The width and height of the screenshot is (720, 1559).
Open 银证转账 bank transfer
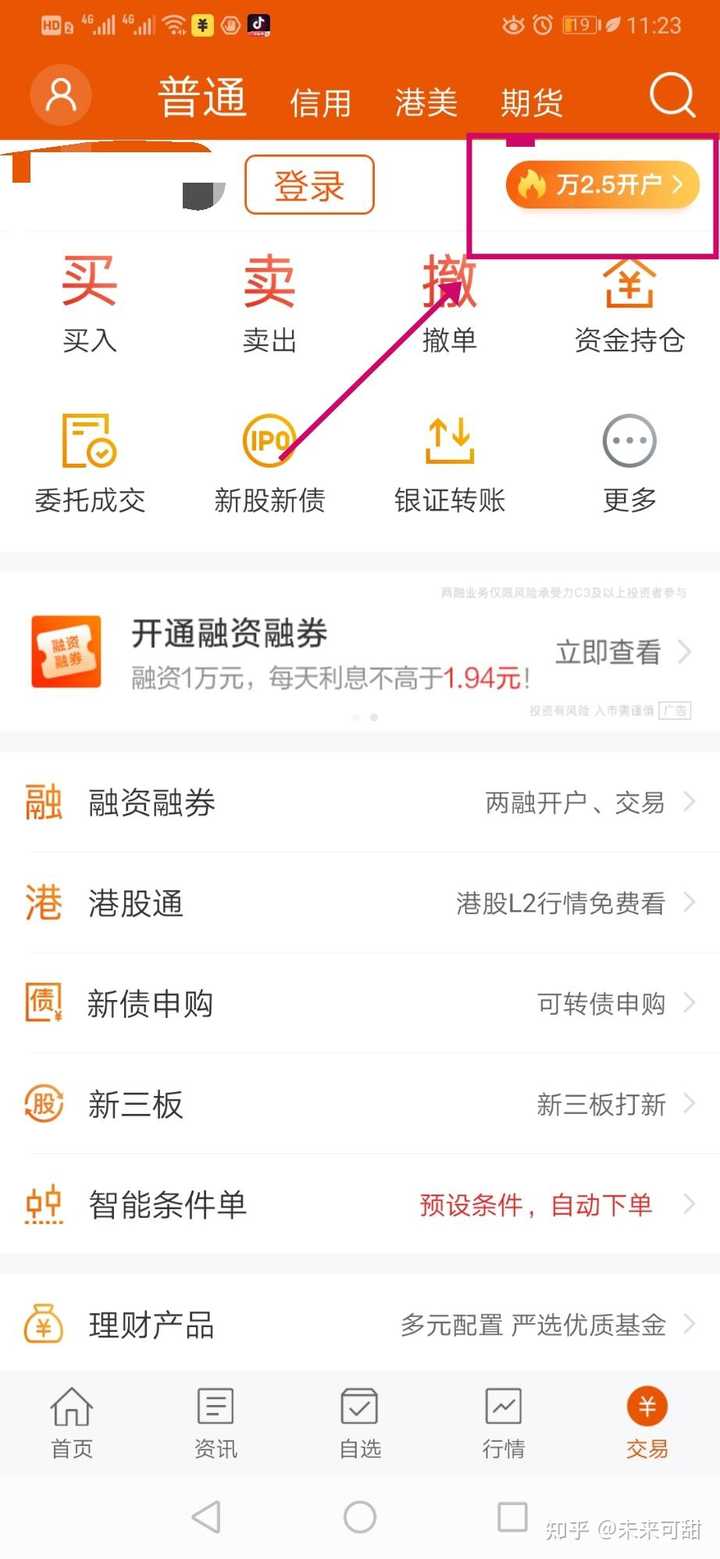pos(449,463)
